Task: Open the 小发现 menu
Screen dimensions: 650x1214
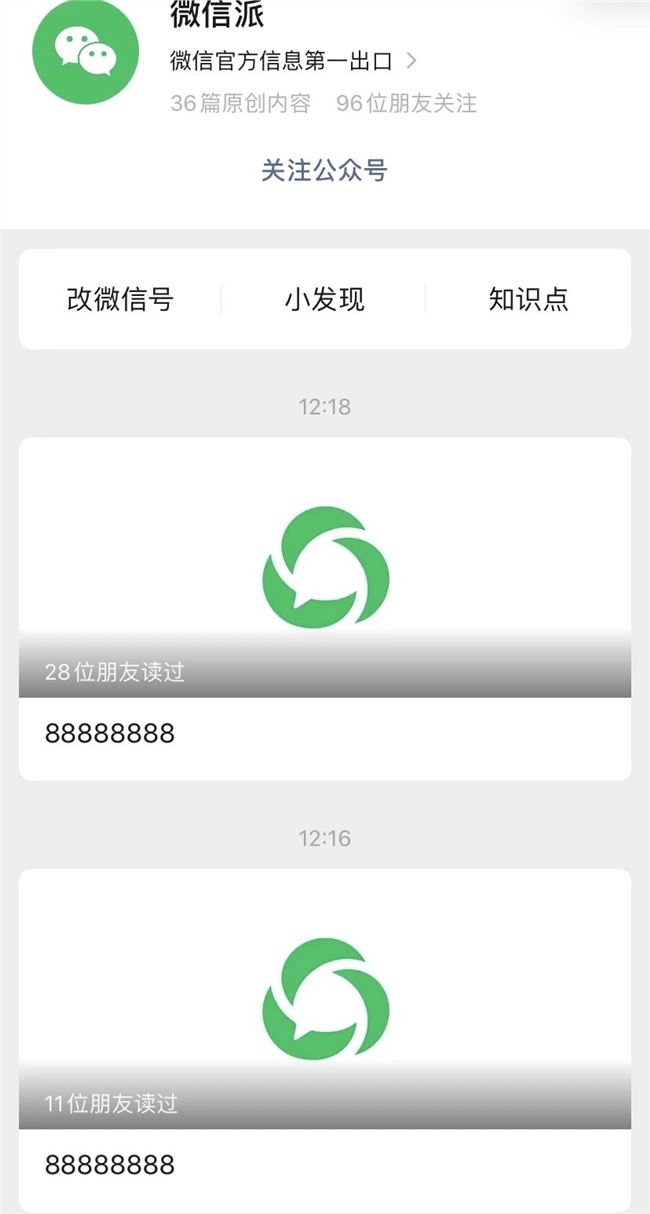Action: point(324,299)
